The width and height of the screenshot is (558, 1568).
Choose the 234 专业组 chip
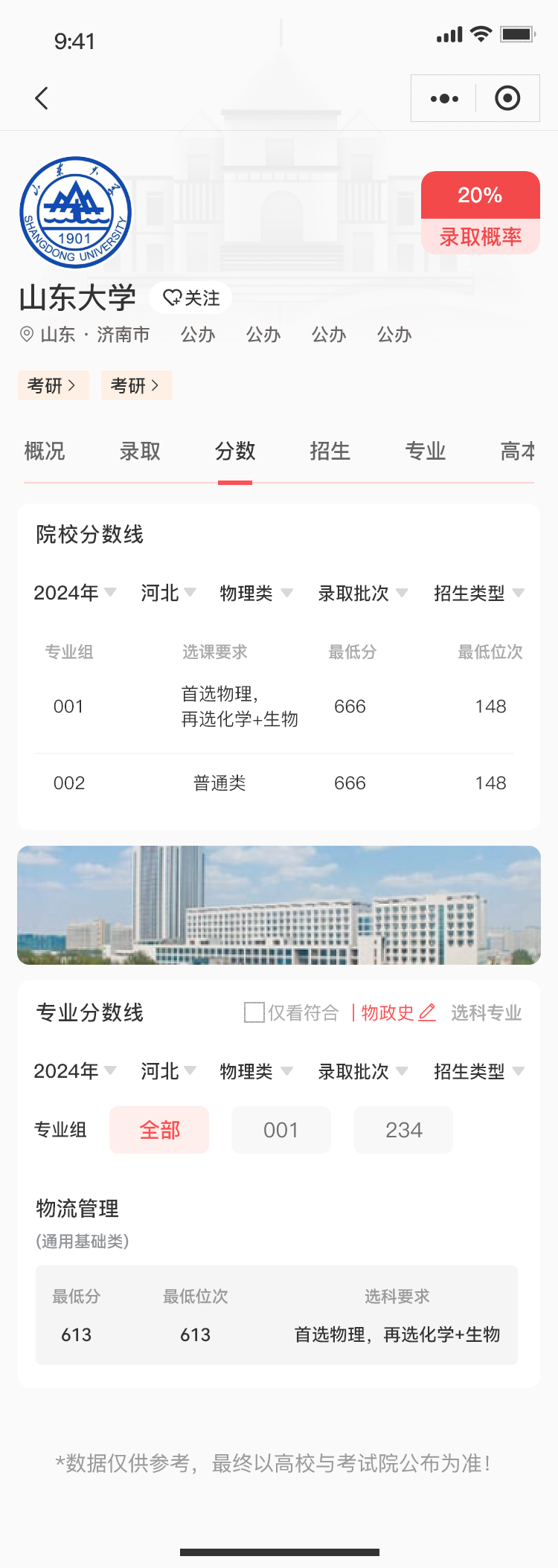(403, 1130)
